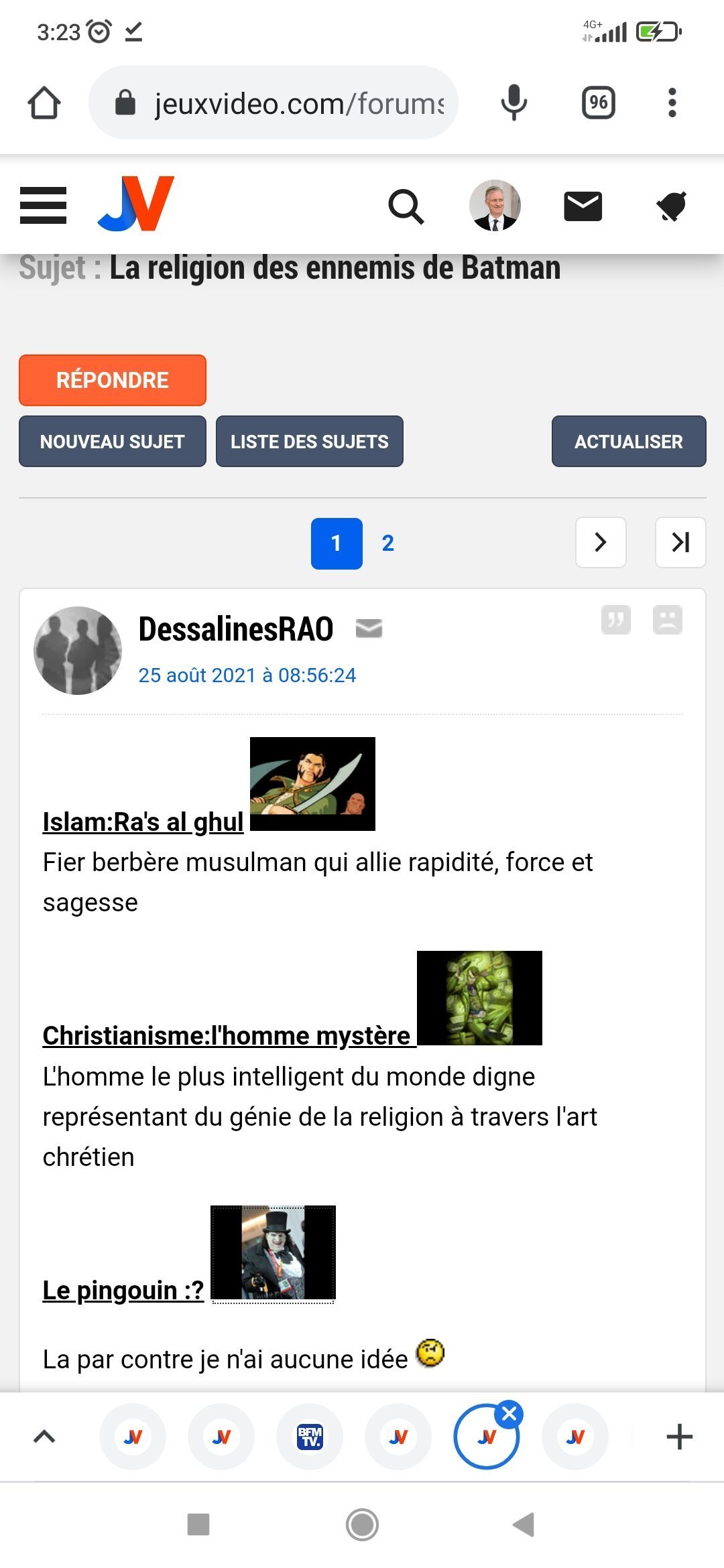Screen dimensions: 724x1568
Task: Open the notifications bell
Action: pos(671,206)
